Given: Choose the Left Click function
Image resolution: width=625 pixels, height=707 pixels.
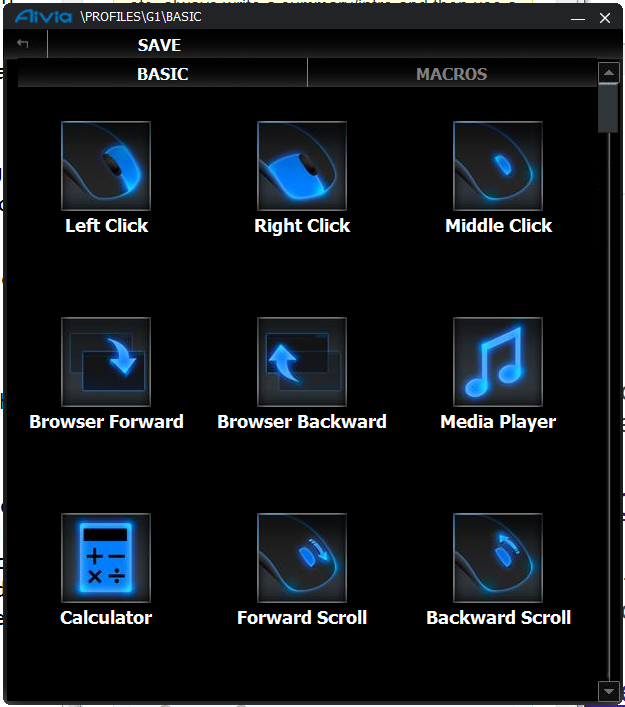Looking at the screenshot, I should [106, 166].
